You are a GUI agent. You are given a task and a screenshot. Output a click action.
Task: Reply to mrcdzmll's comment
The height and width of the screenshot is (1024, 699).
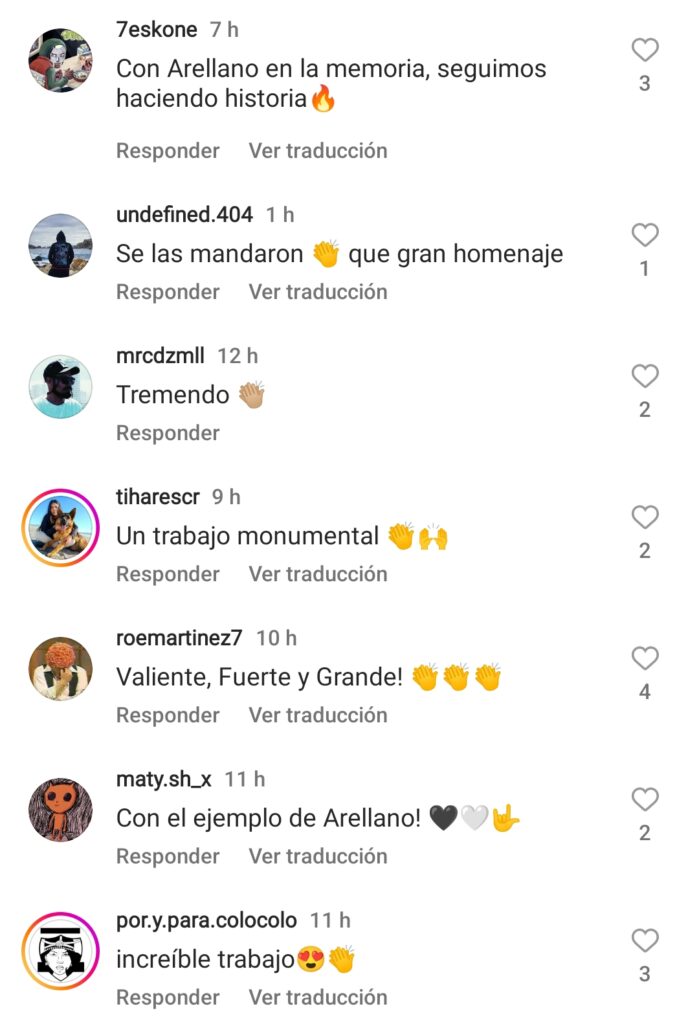(167, 433)
